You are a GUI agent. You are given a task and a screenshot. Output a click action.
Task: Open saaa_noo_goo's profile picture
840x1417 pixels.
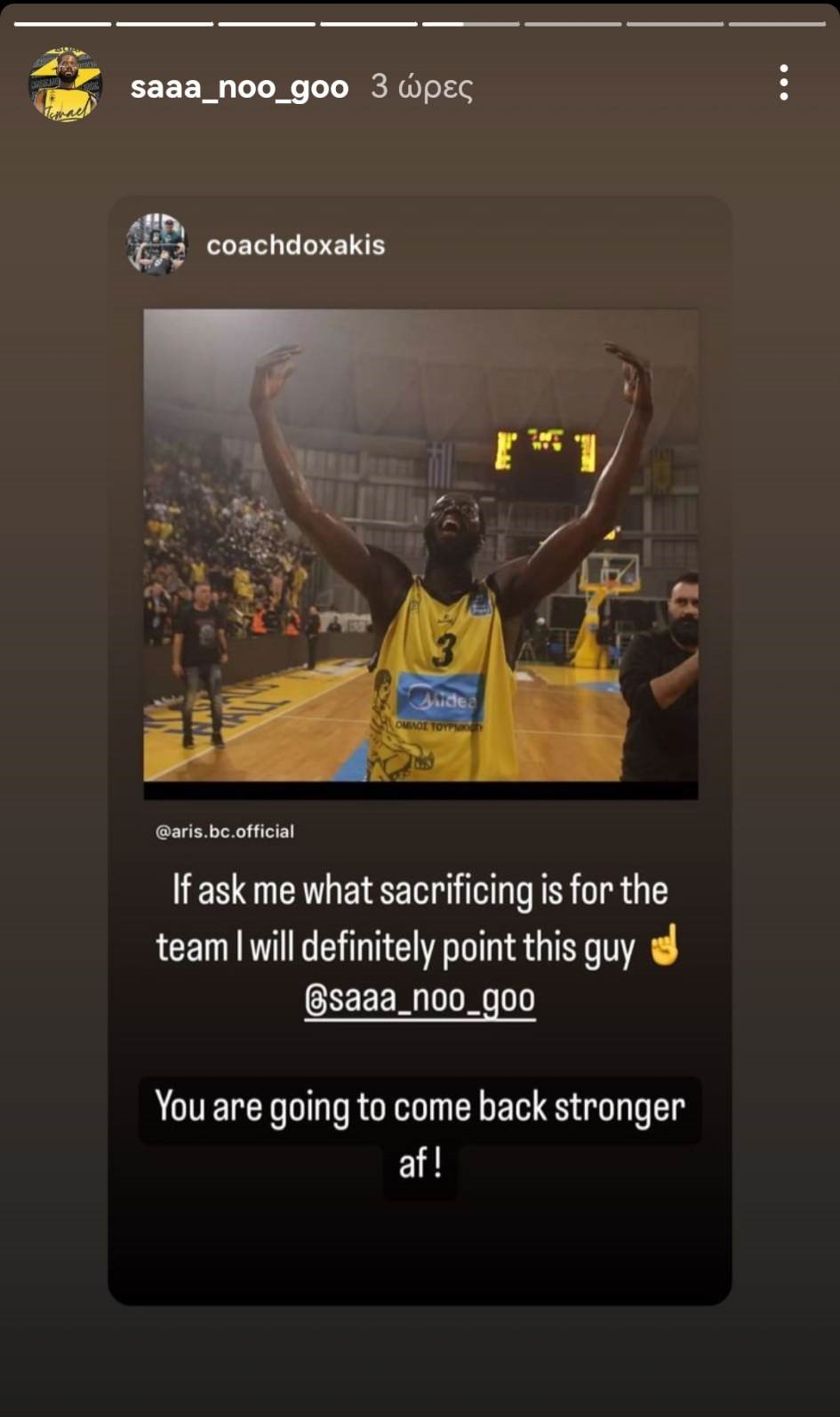point(65,85)
